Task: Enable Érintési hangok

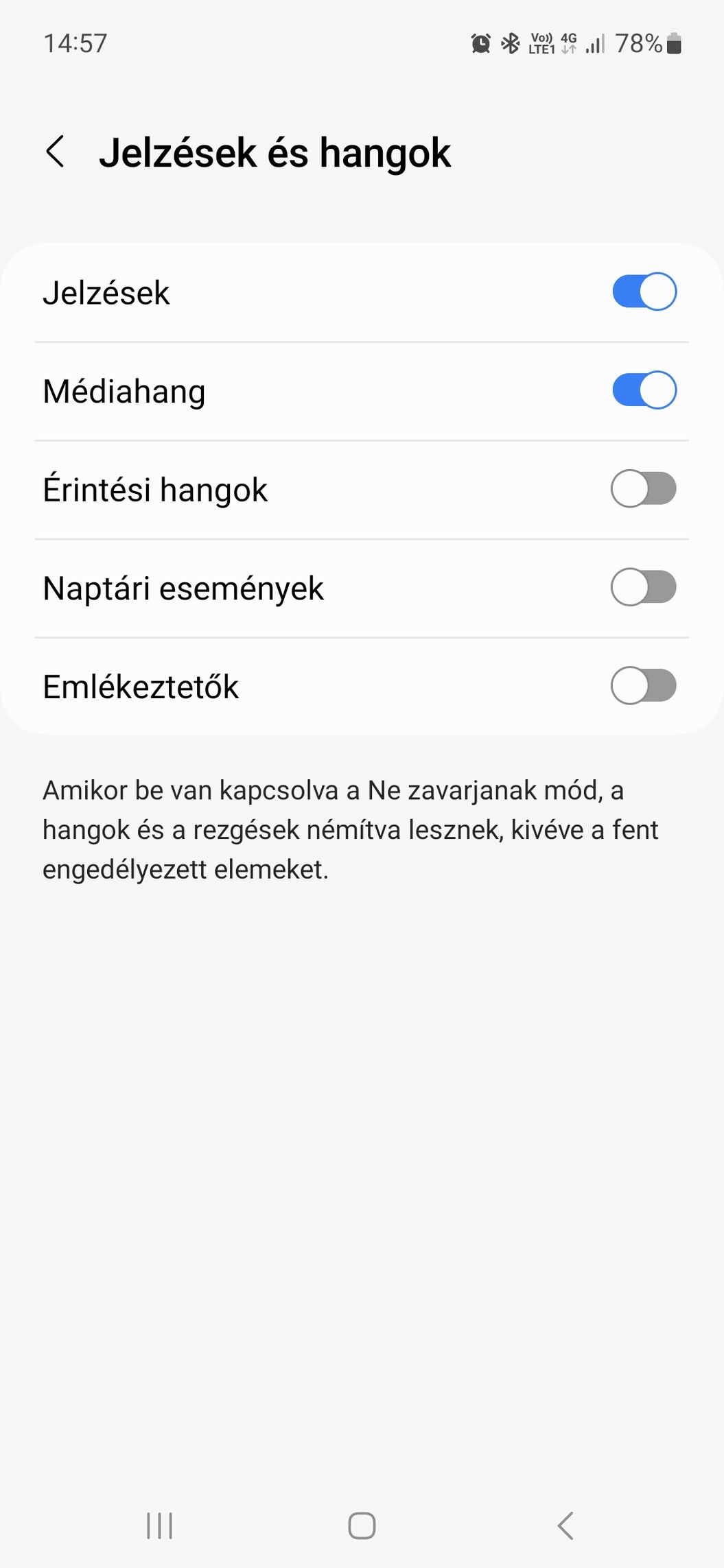Action: (x=644, y=489)
